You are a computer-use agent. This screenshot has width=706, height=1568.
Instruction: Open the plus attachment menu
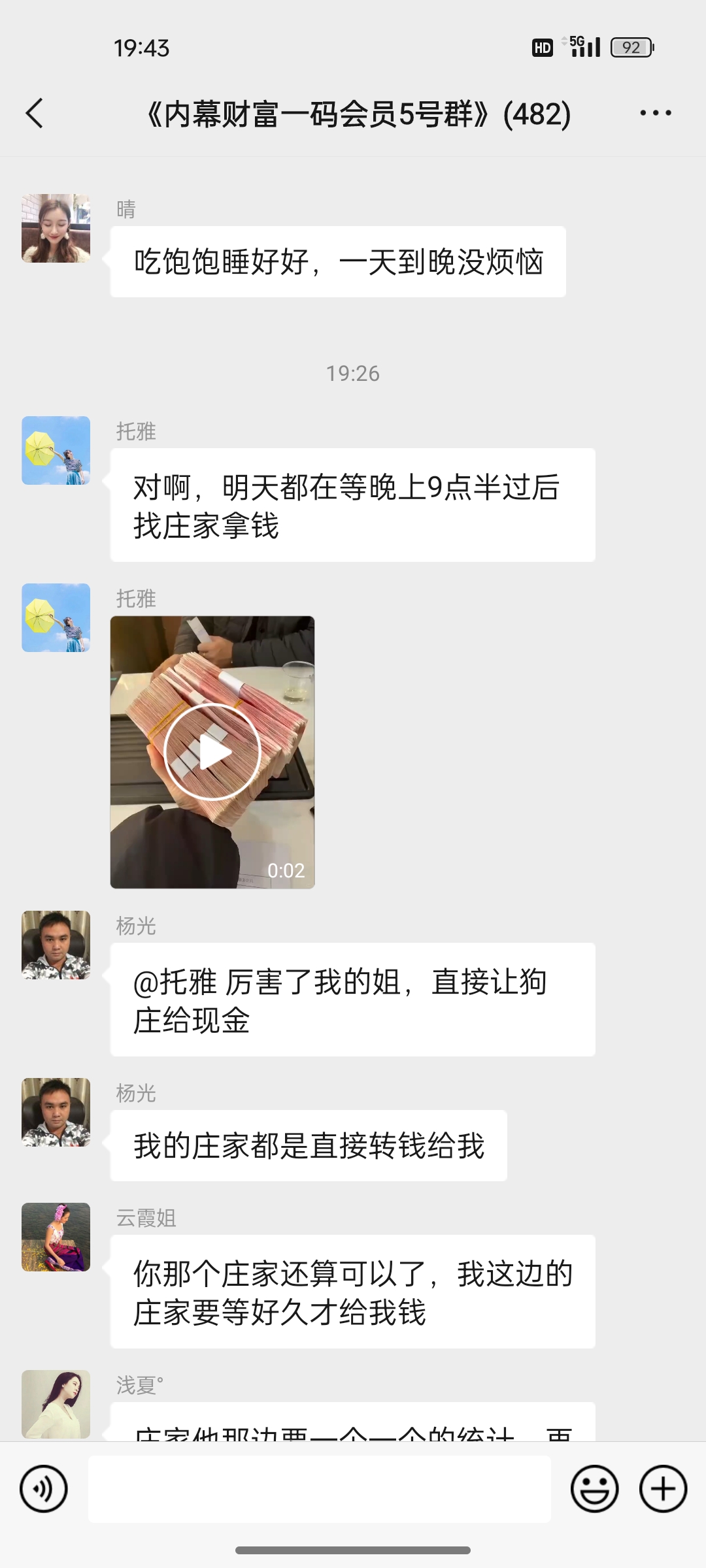[x=663, y=1489]
